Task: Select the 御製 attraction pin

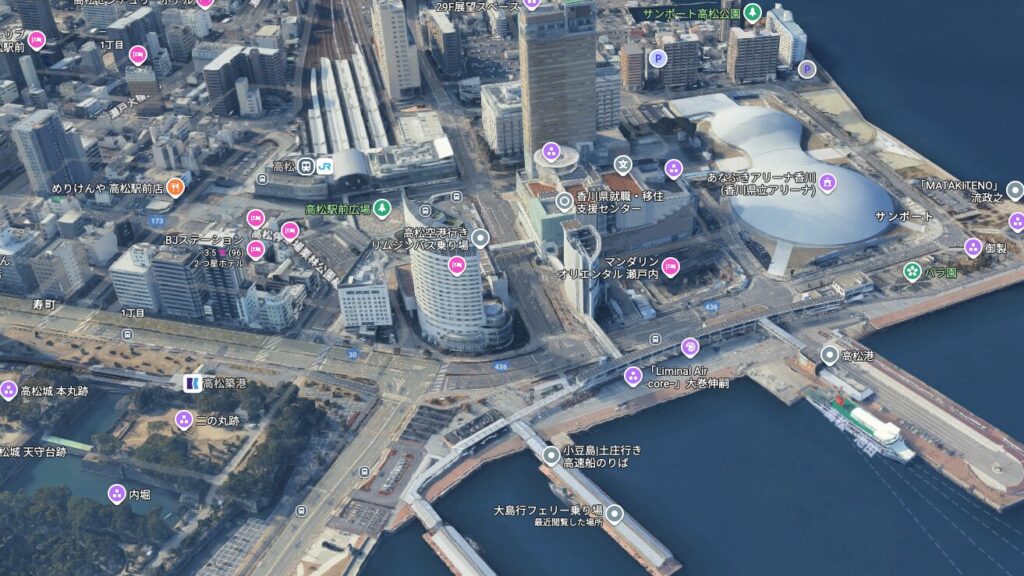Action: coord(972,248)
